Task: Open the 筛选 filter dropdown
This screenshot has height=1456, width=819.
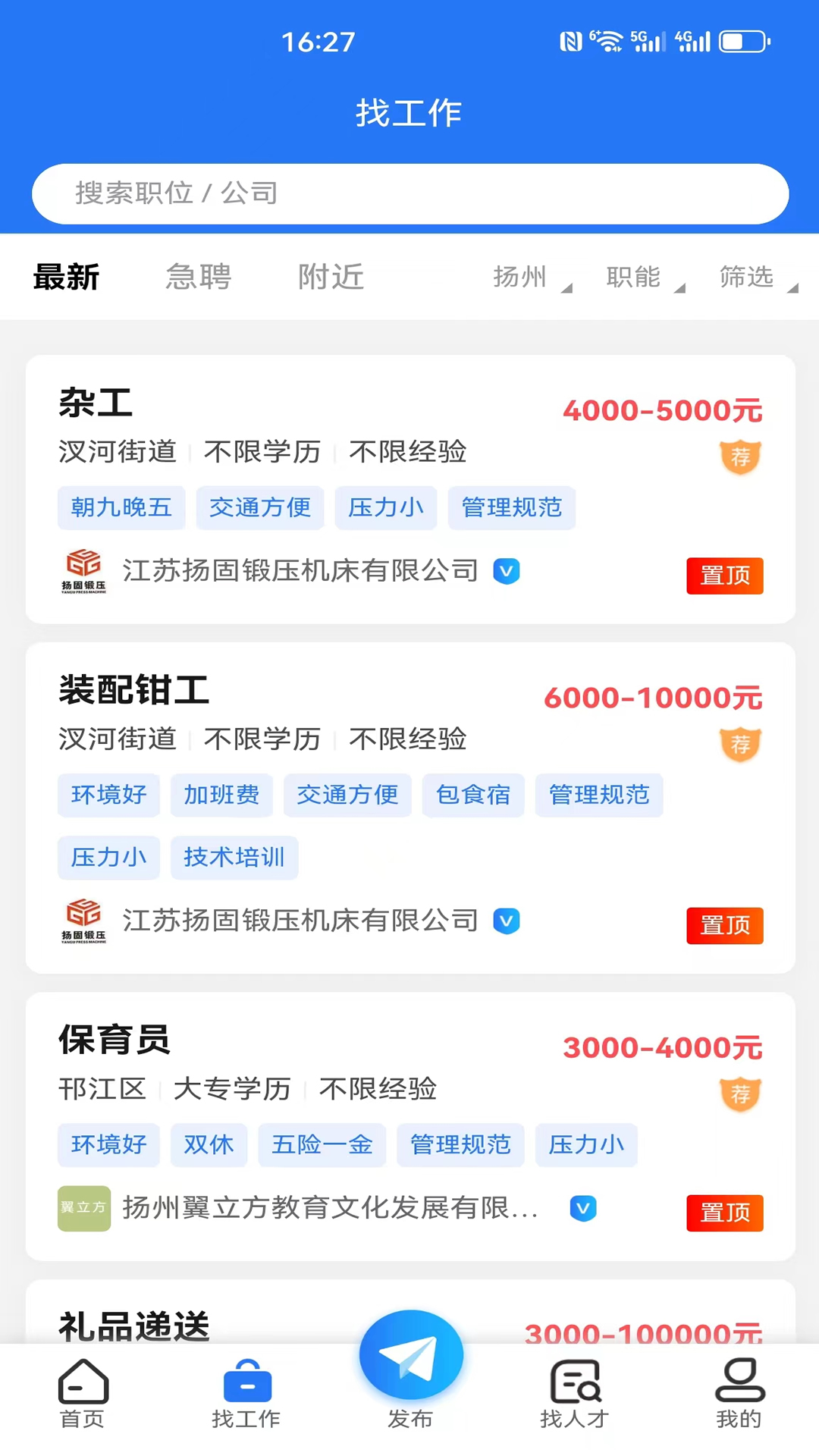Action: [756, 278]
